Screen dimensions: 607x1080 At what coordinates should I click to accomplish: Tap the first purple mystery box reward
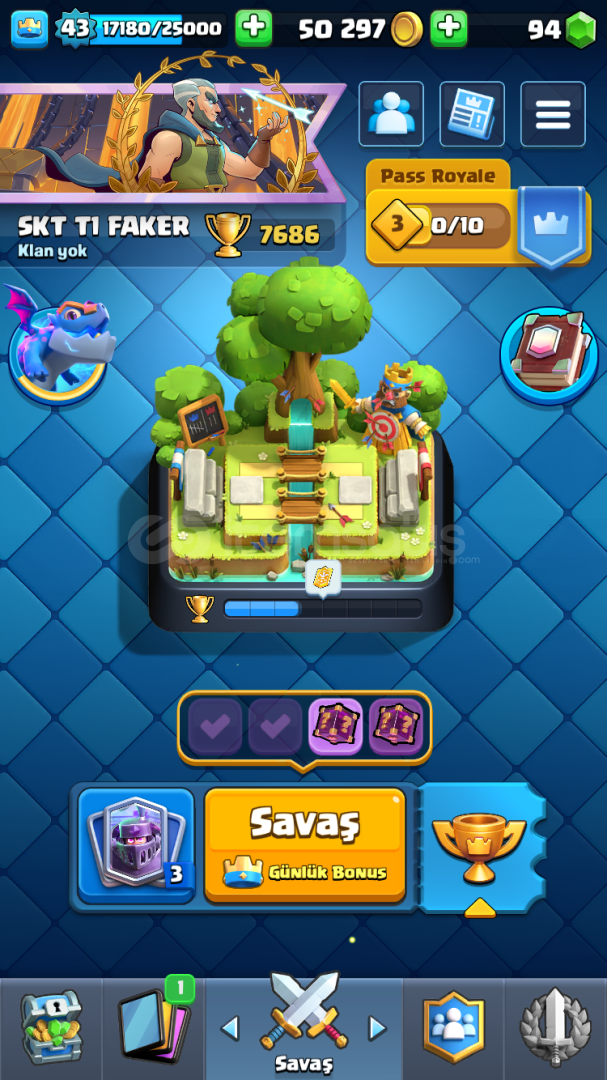(x=335, y=727)
